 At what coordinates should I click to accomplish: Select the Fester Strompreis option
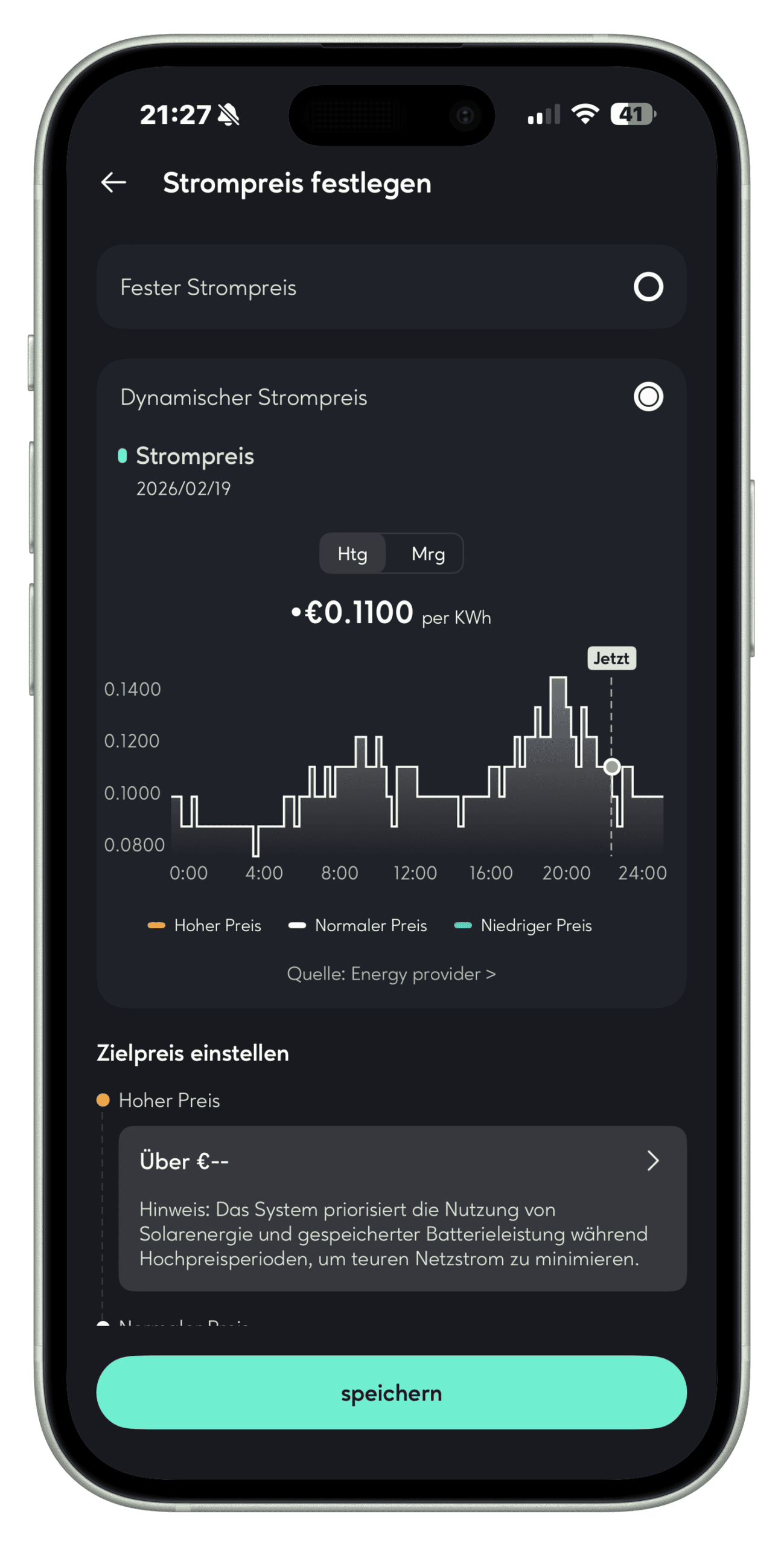tap(648, 287)
